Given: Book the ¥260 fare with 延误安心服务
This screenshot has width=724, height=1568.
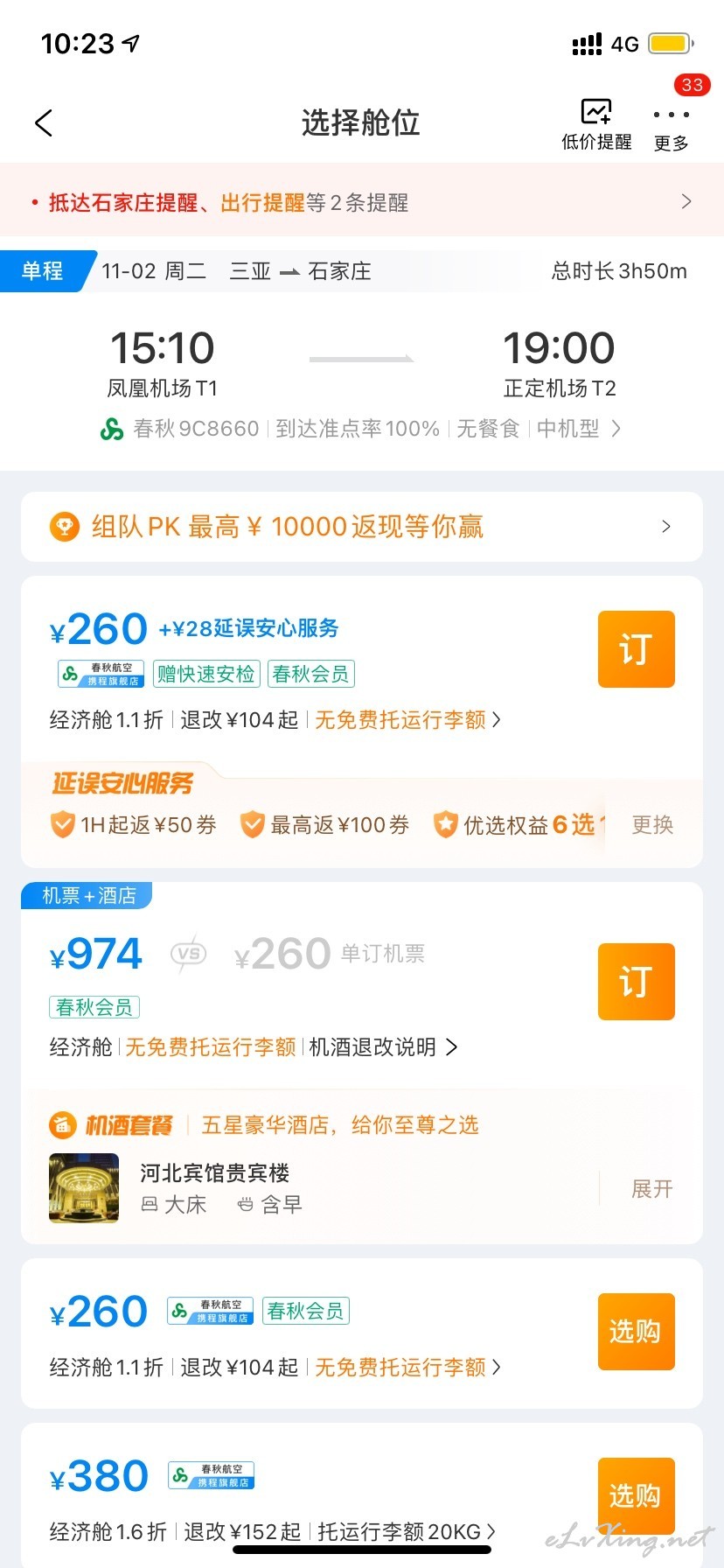Looking at the screenshot, I should click(x=637, y=649).
